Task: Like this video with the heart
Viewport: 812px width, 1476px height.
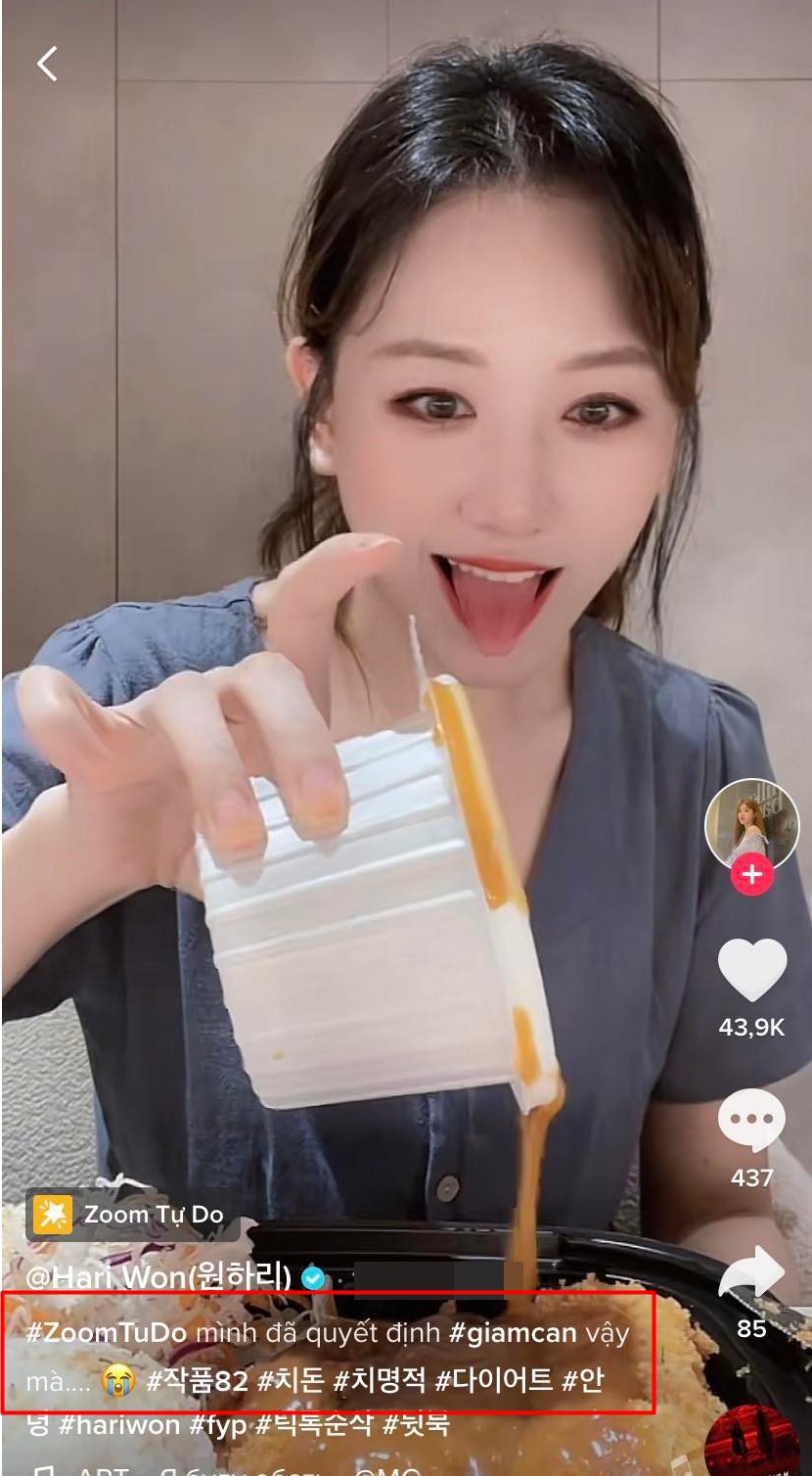Action: pos(751,969)
